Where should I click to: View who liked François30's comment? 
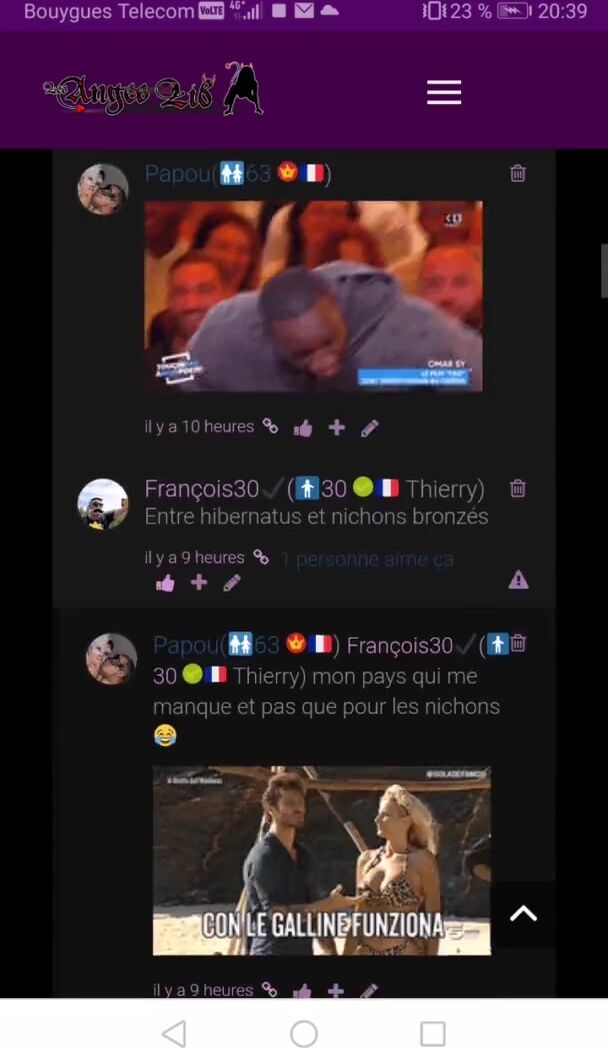[367, 559]
